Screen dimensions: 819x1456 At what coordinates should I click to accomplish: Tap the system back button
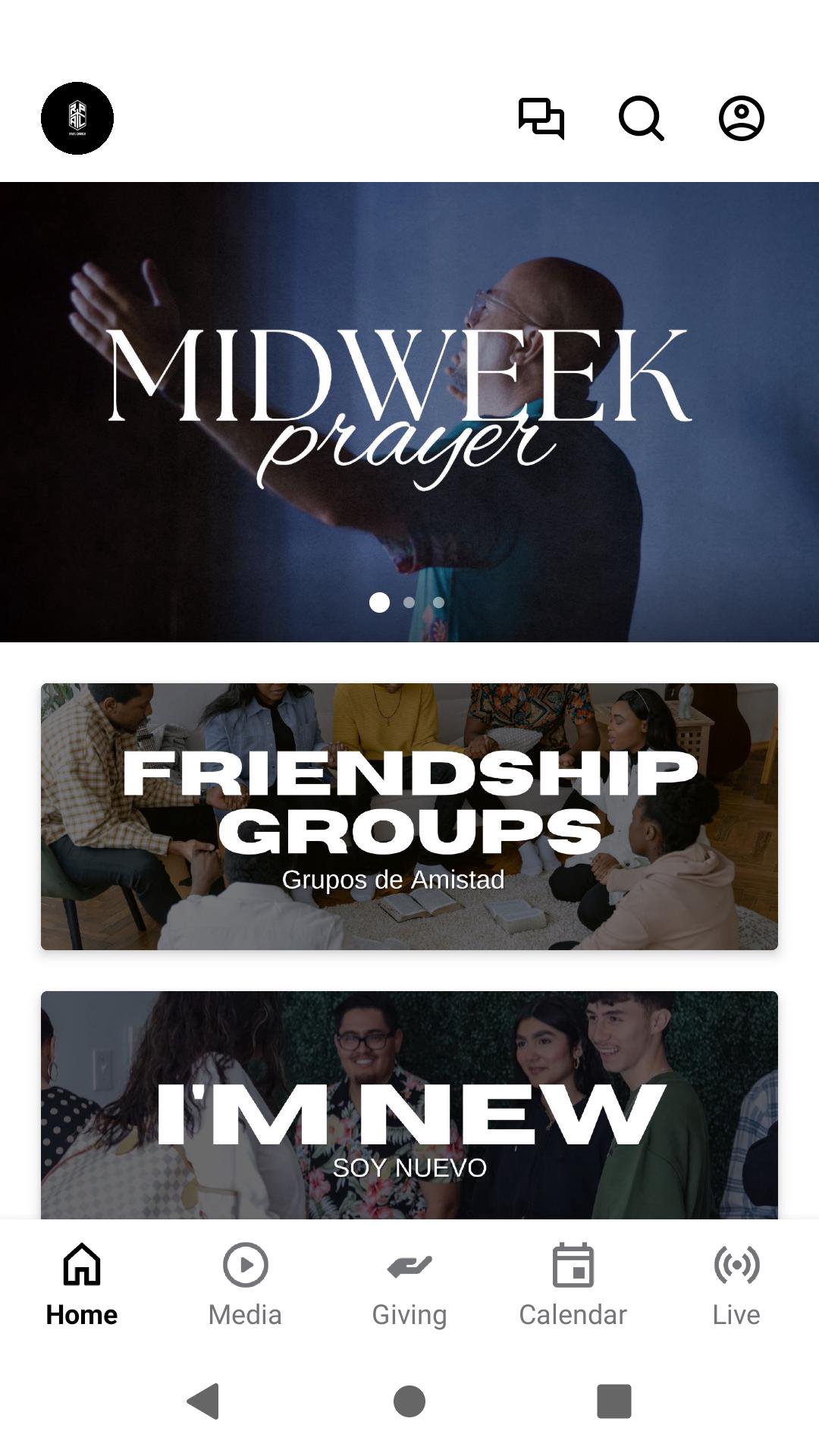pos(203,1401)
